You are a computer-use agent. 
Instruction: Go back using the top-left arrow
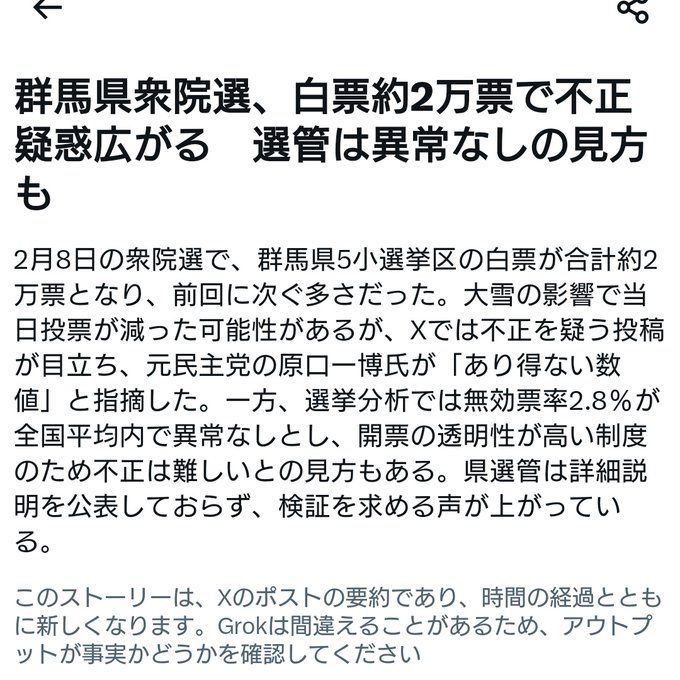click(47, 8)
